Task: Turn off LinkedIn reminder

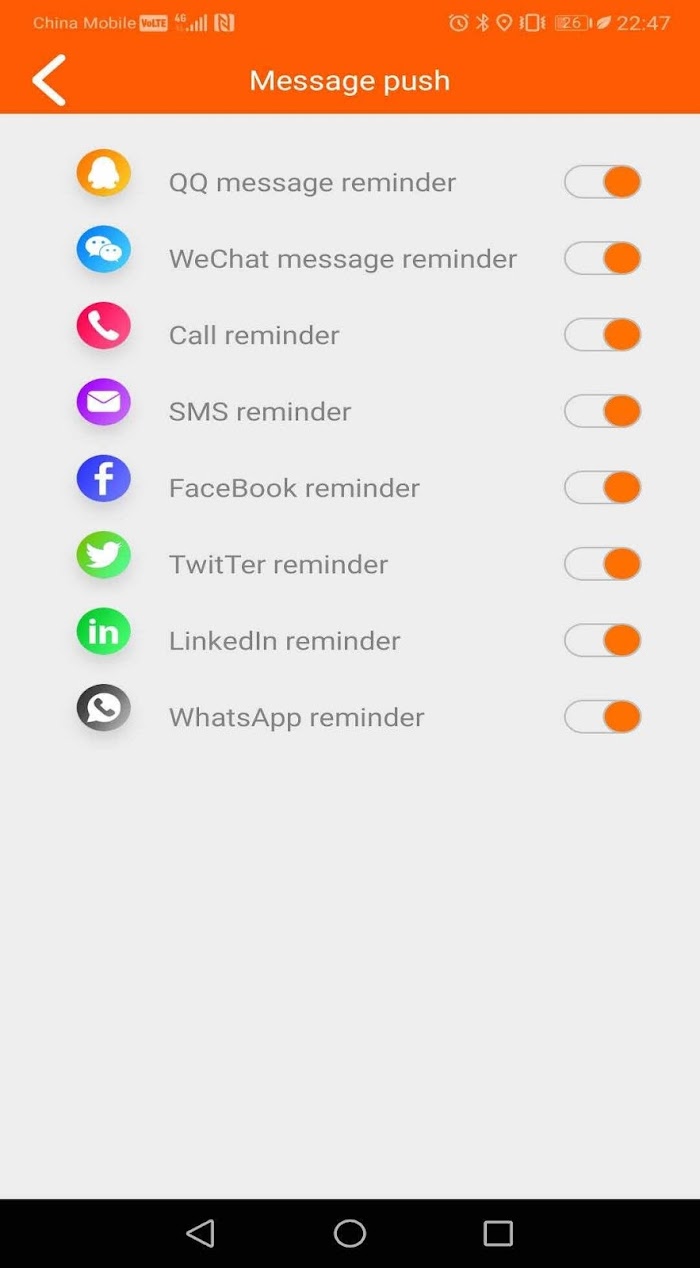Action: click(602, 640)
